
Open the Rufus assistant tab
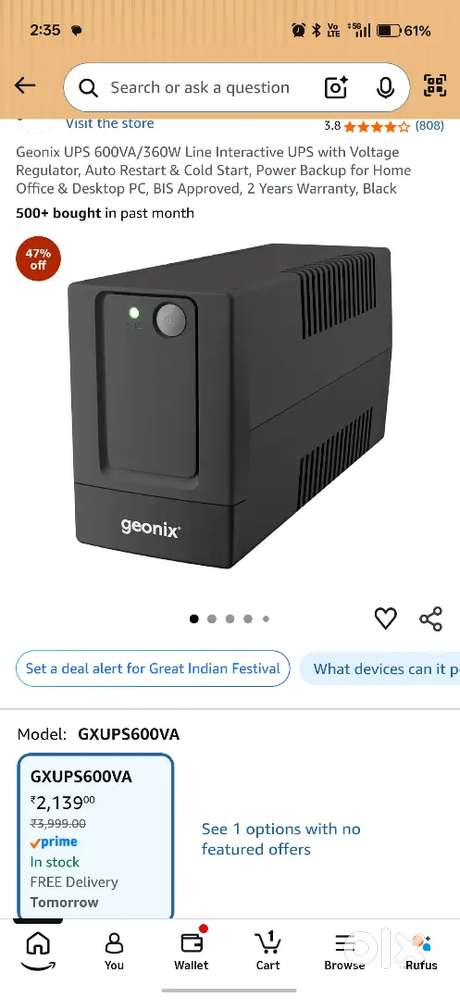[x=421, y=950]
